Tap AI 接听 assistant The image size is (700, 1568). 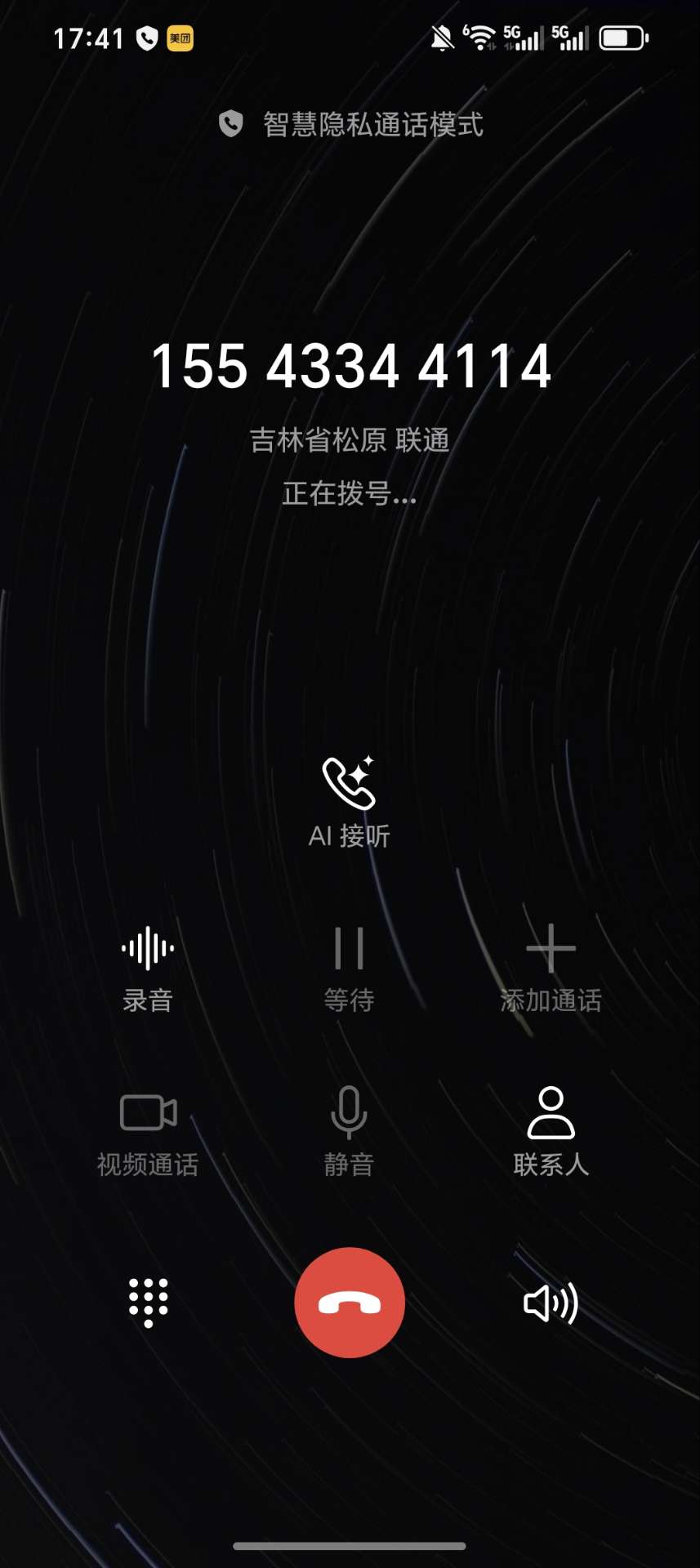click(x=350, y=800)
